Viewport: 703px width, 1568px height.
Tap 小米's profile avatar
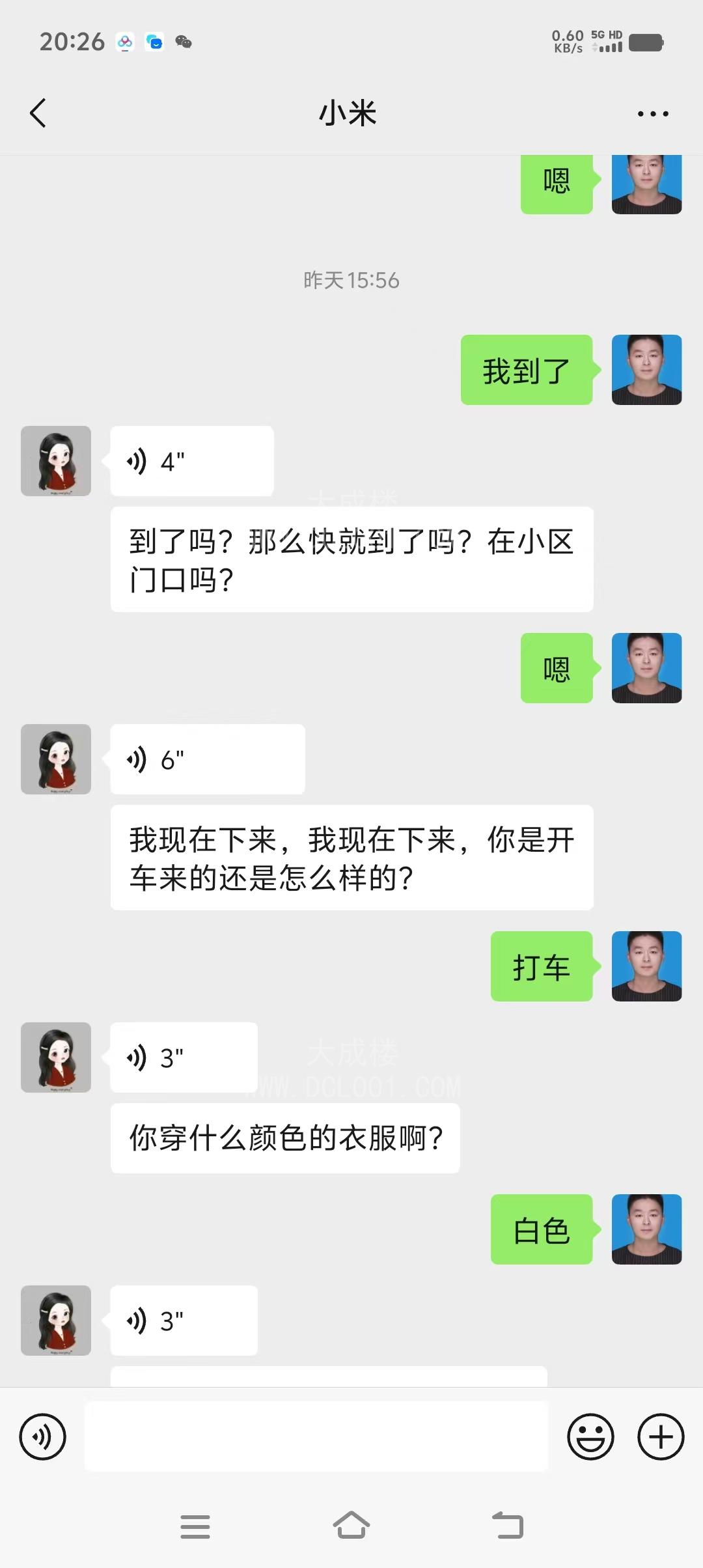[56, 460]
